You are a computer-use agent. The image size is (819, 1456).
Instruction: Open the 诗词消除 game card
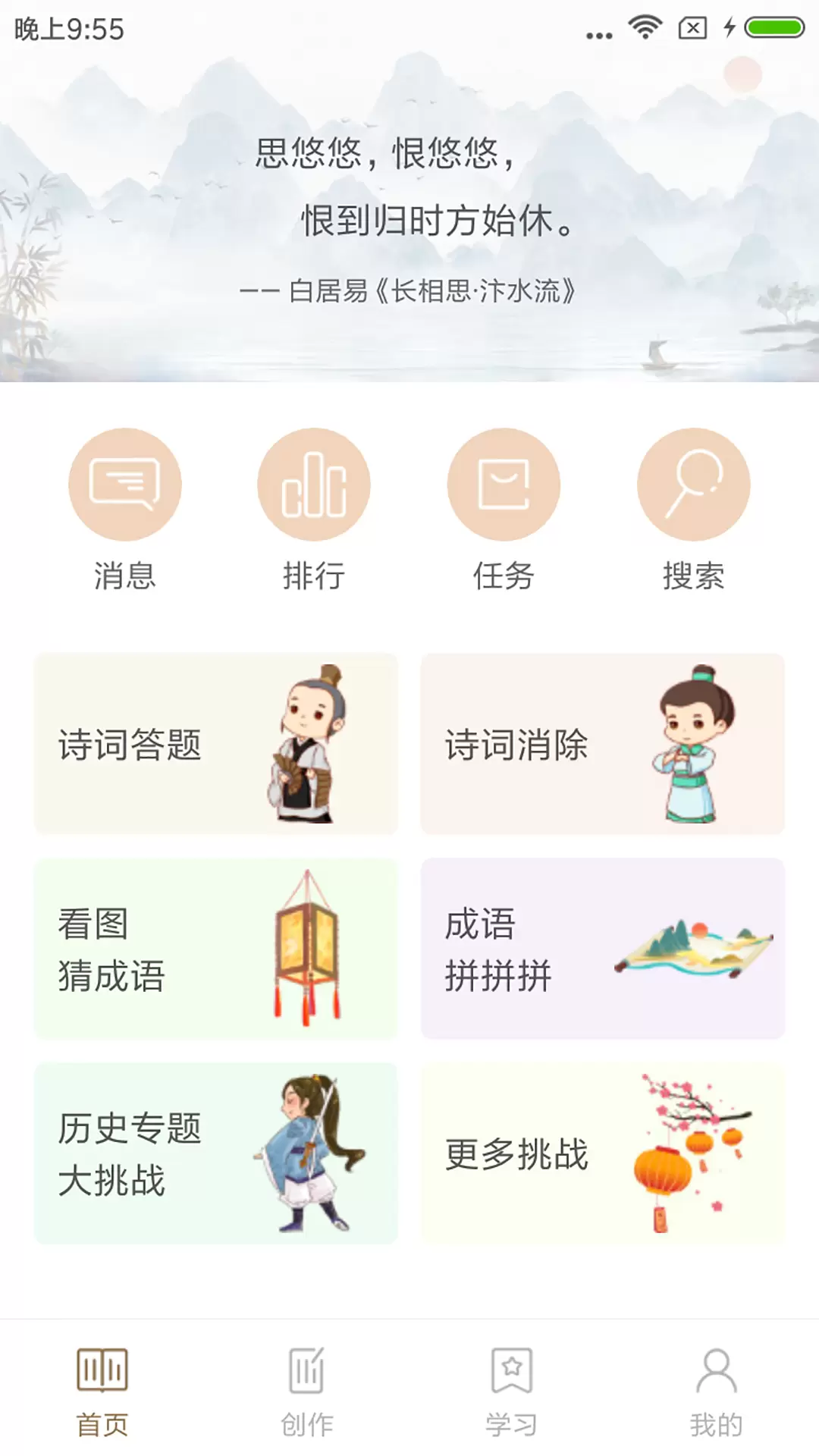(603, 744)
